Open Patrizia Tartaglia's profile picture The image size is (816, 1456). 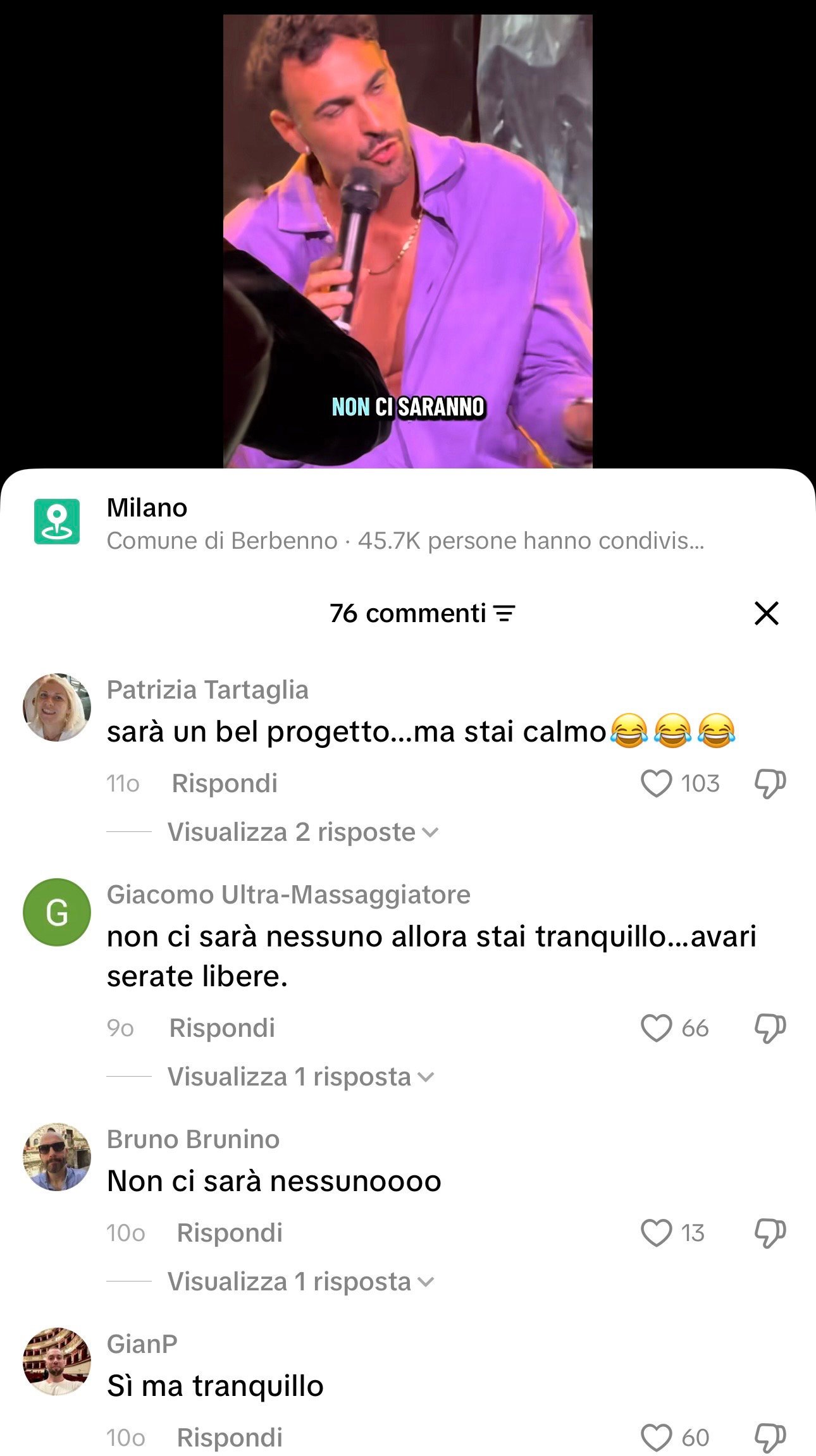57,707
